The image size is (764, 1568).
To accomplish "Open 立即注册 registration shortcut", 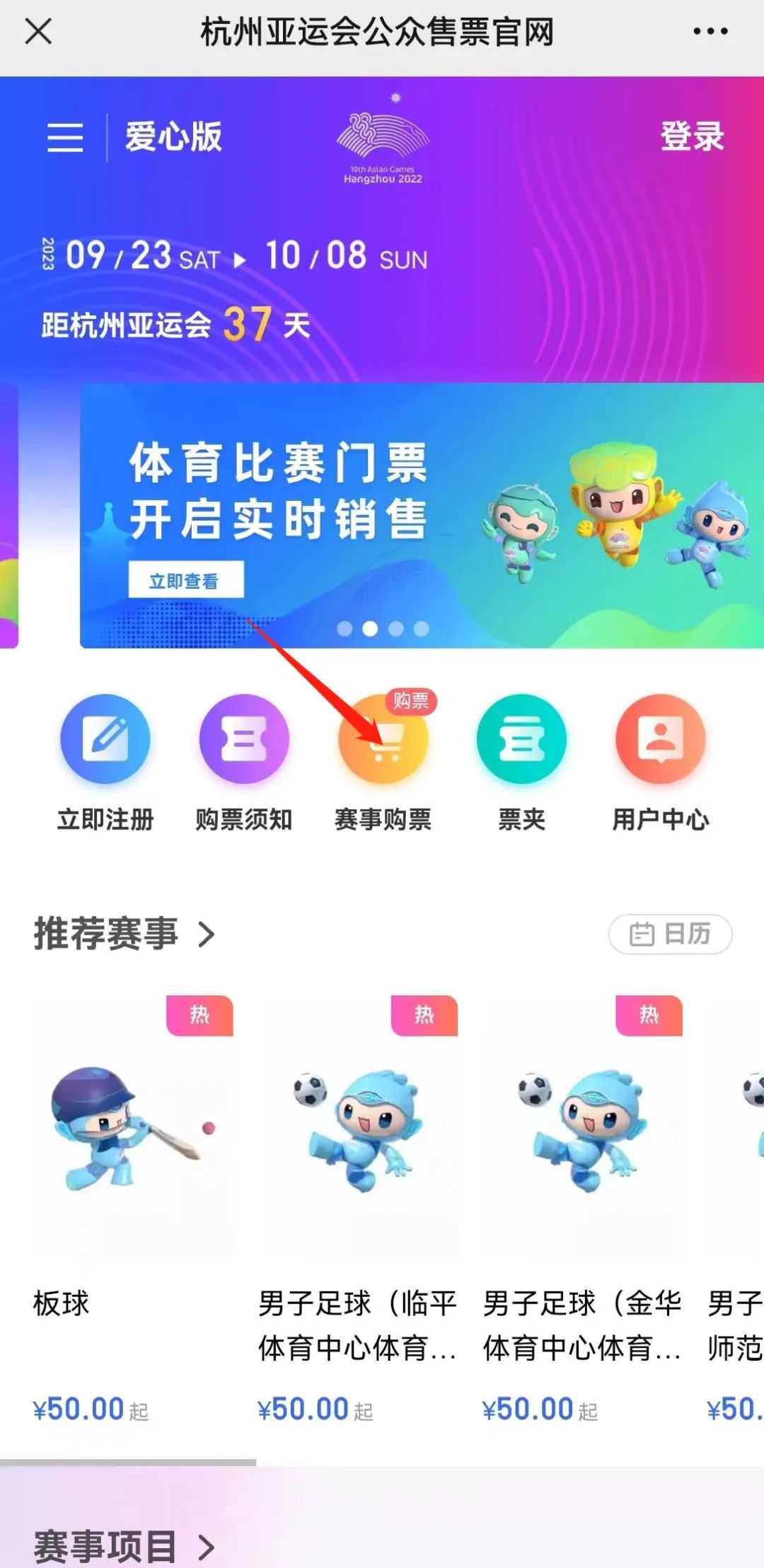I will [x=105, y=761].
